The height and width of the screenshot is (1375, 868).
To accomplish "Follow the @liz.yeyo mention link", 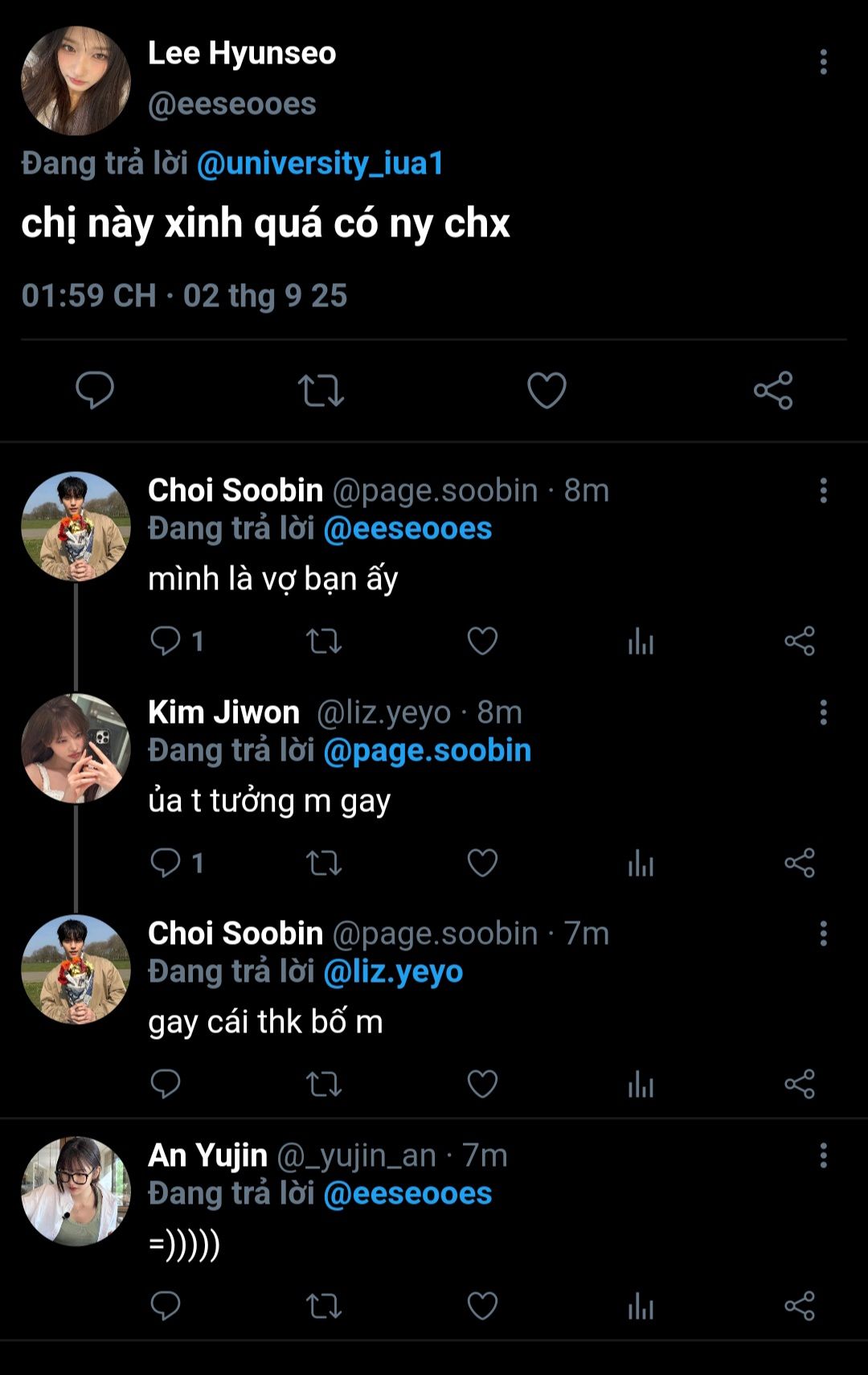I will (x=393, y=972).
